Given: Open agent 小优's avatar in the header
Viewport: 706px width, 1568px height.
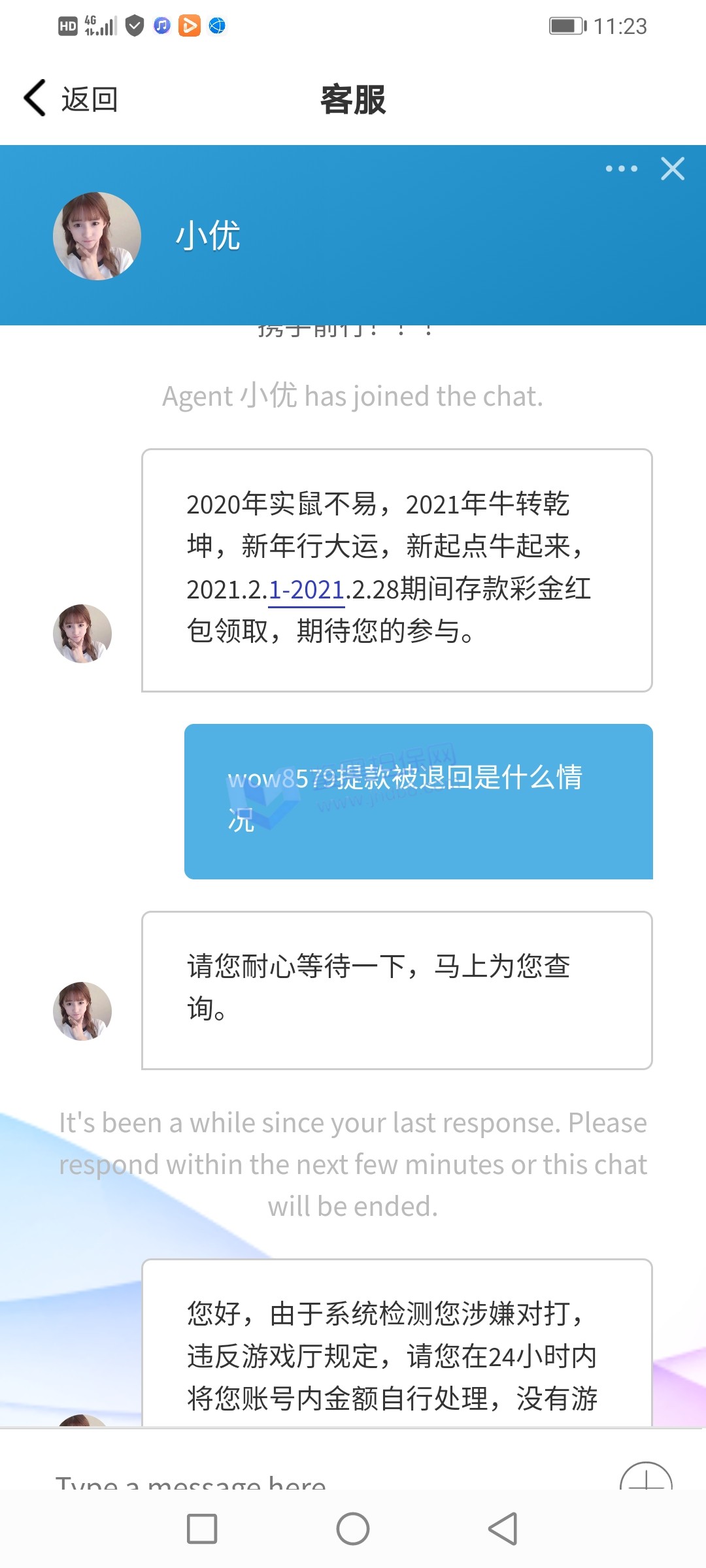Looking at the screenshot, I should pyautogui.click(x=97, y=236).
